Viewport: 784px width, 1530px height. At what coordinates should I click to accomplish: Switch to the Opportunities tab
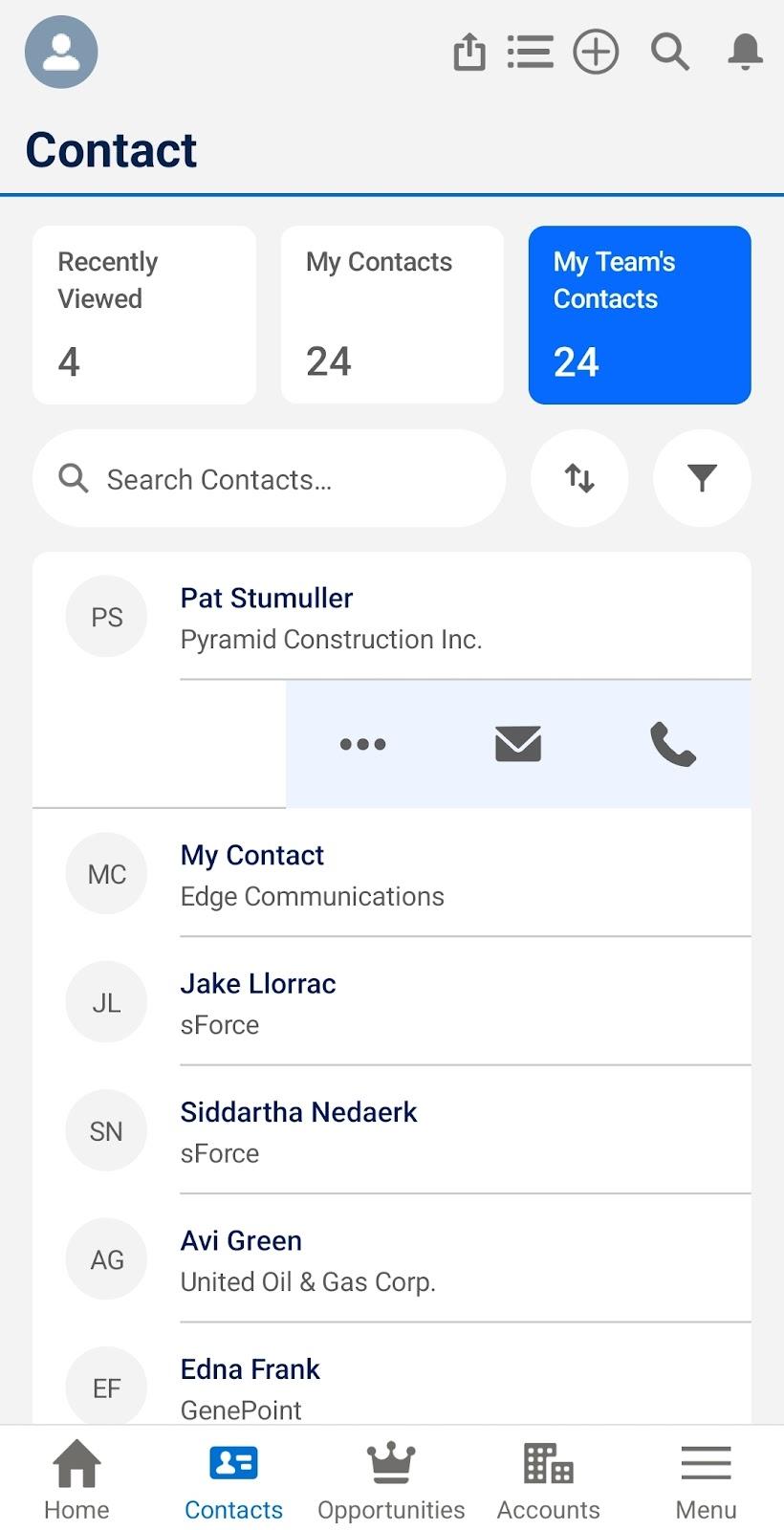point(391,1480)
